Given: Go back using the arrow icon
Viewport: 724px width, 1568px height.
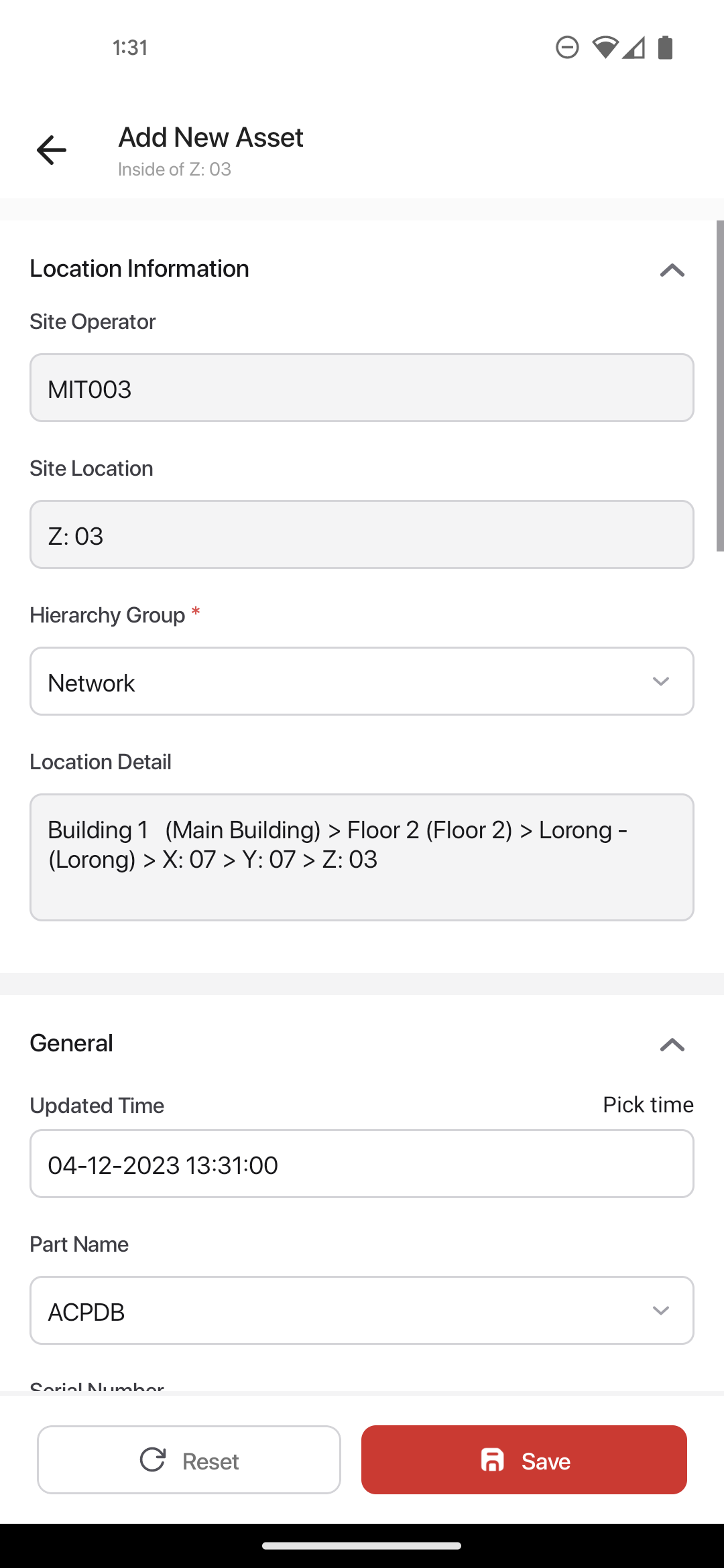Looking at the screenshot, I should 52,149.
